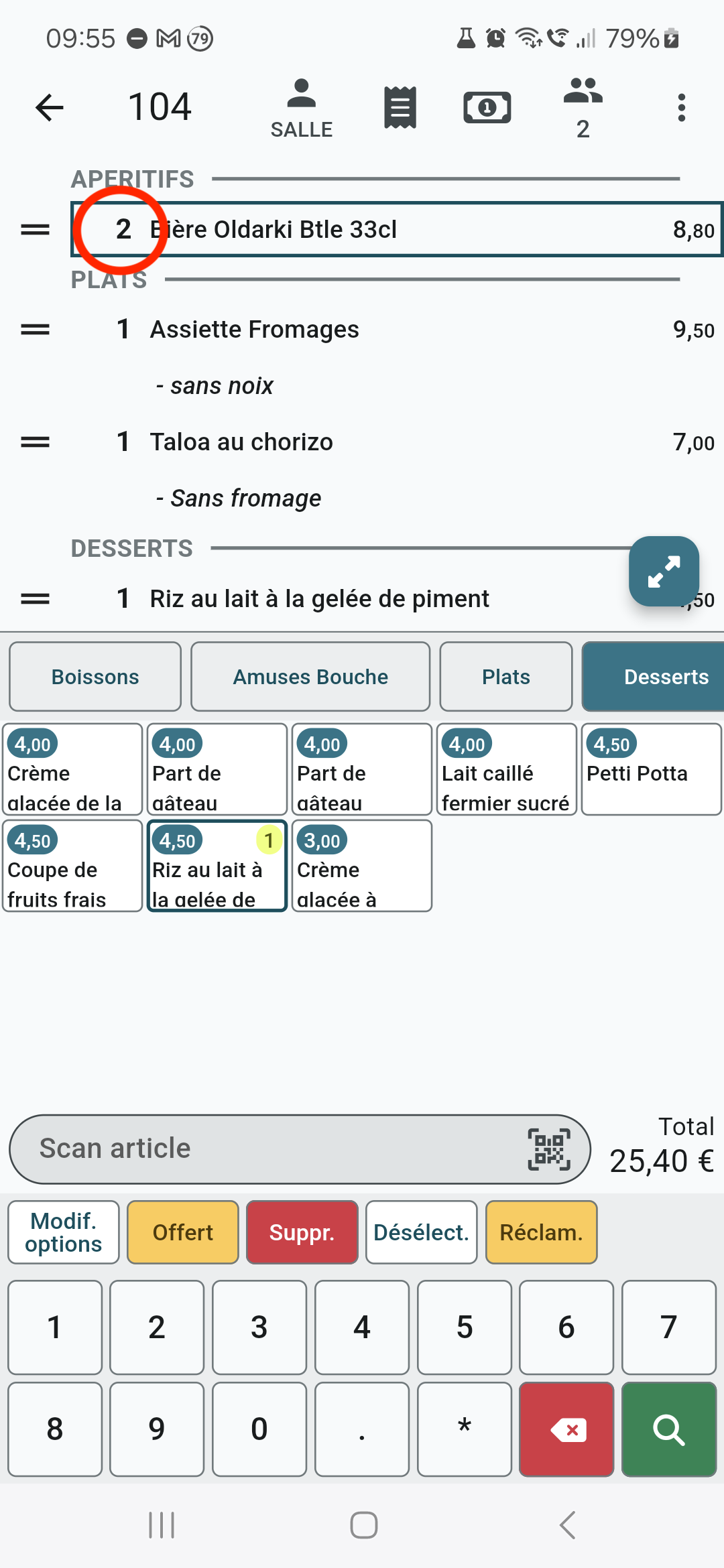The image size is (724, 1568).
Task: Open the cash payment icon
Action: 487,107
